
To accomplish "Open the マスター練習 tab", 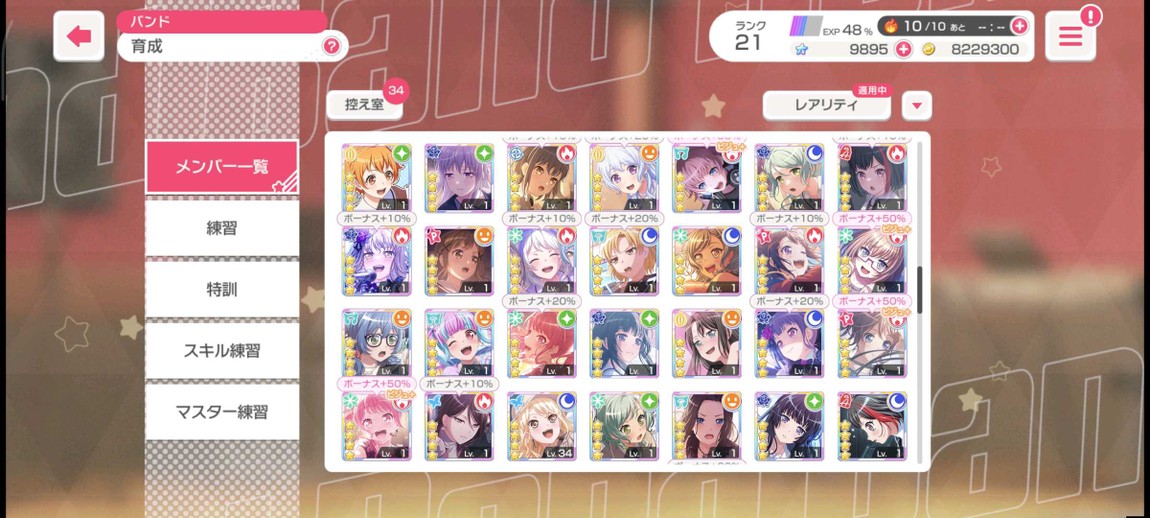I will pos(222,411).
